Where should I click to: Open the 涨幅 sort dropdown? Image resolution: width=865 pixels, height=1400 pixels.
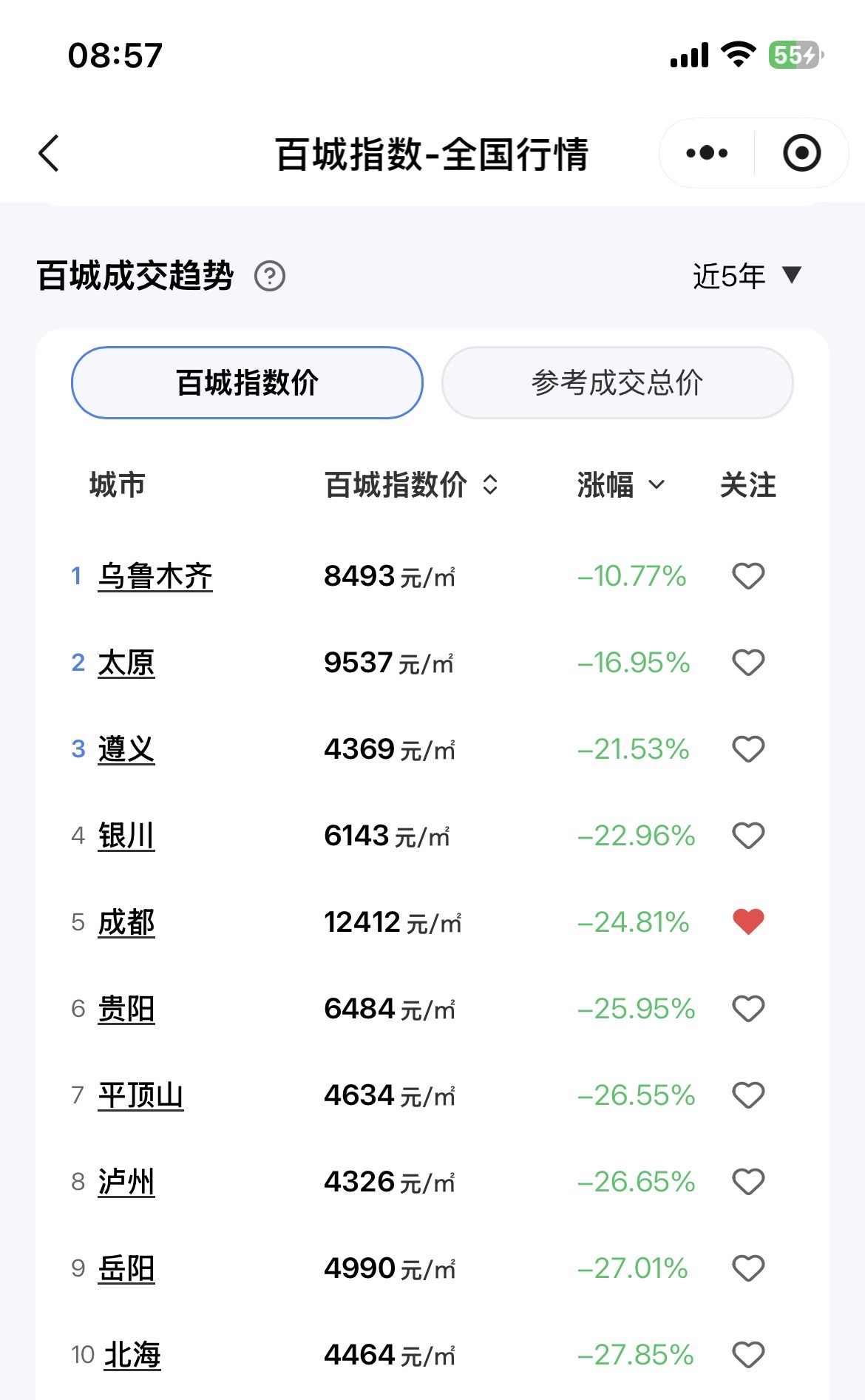click(621, 485)
